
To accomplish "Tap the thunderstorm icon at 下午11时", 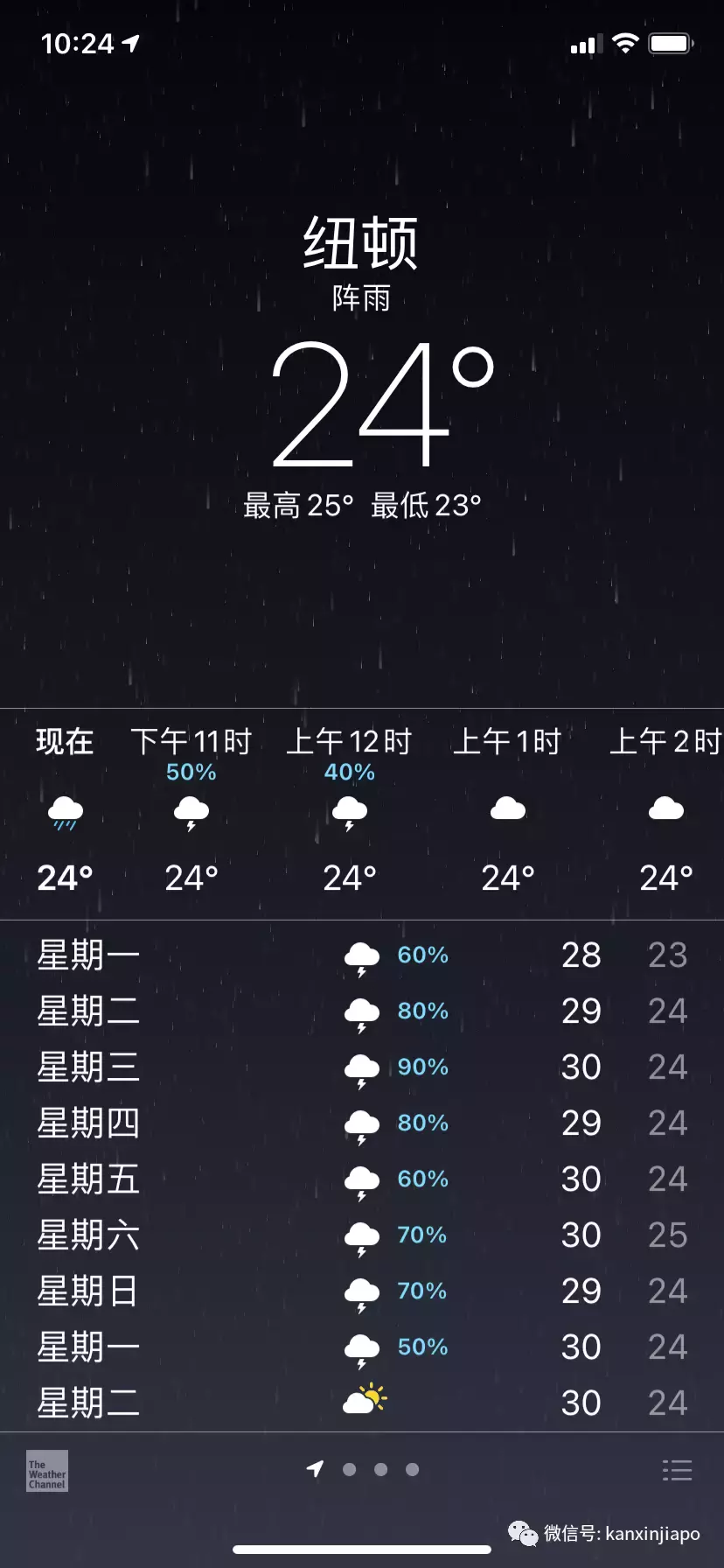I will pos(191,812).
